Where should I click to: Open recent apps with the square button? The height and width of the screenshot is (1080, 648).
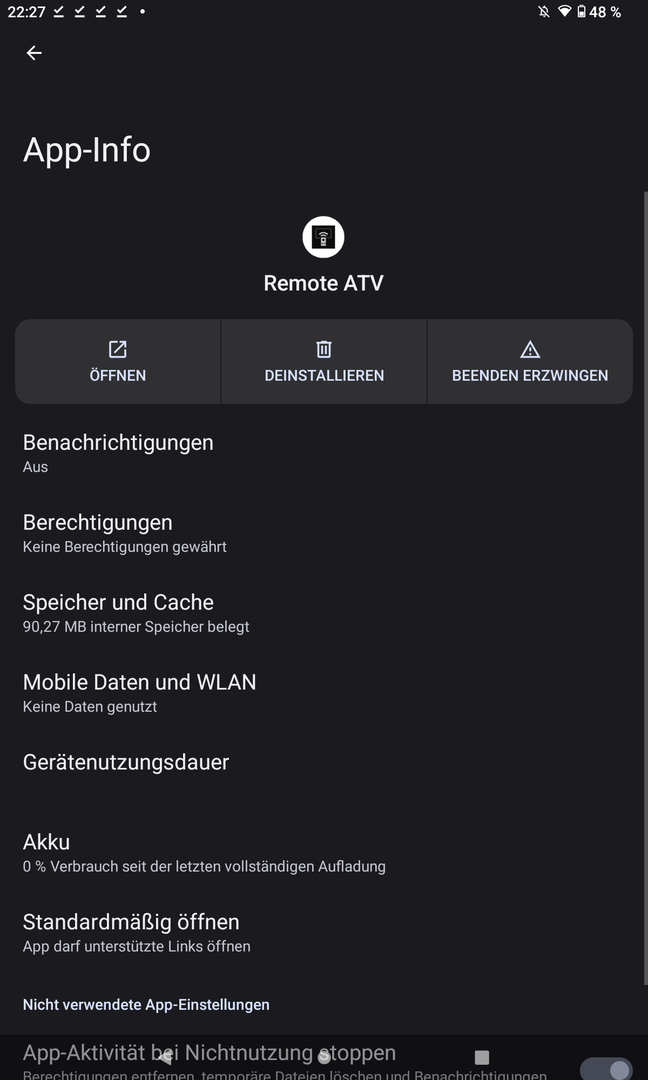482,1057
